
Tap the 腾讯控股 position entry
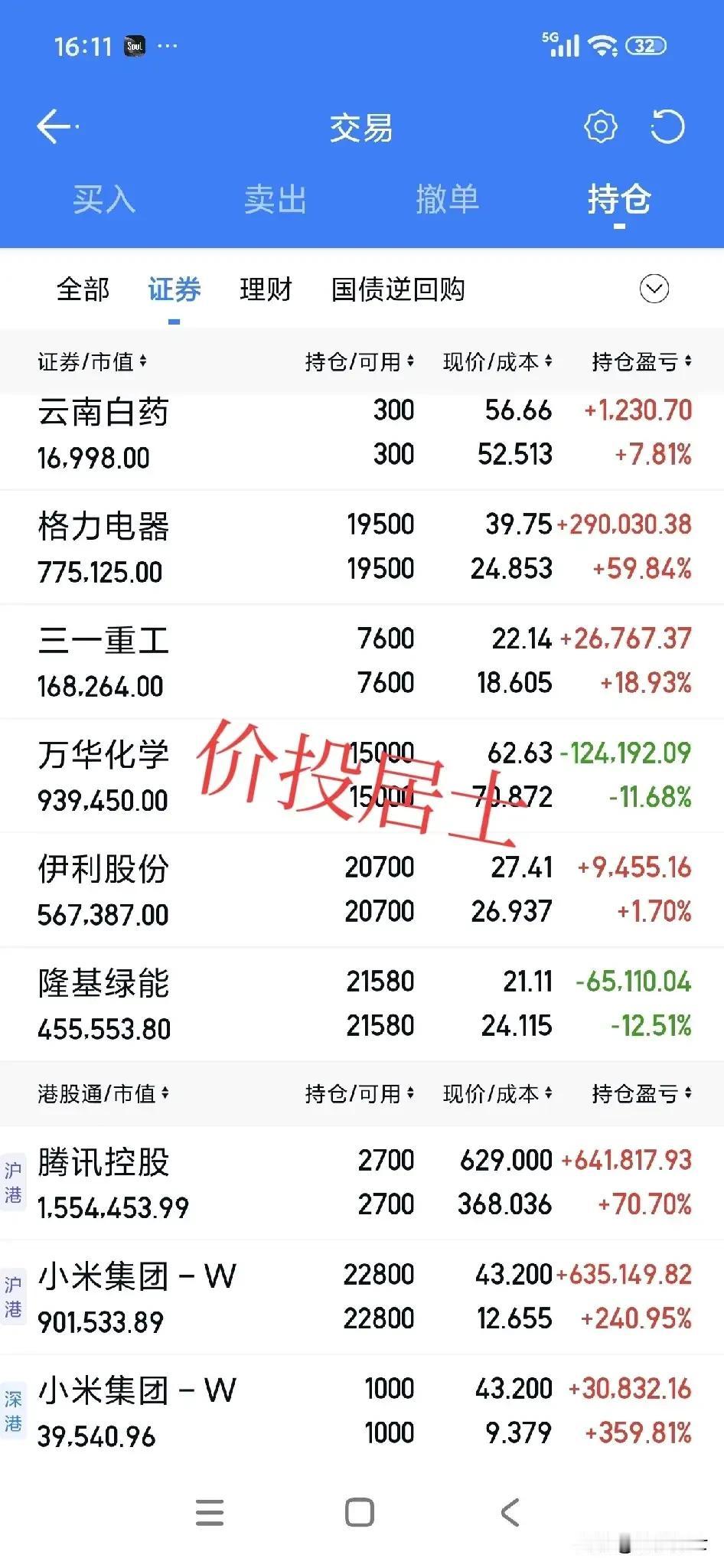[306, 1181]
